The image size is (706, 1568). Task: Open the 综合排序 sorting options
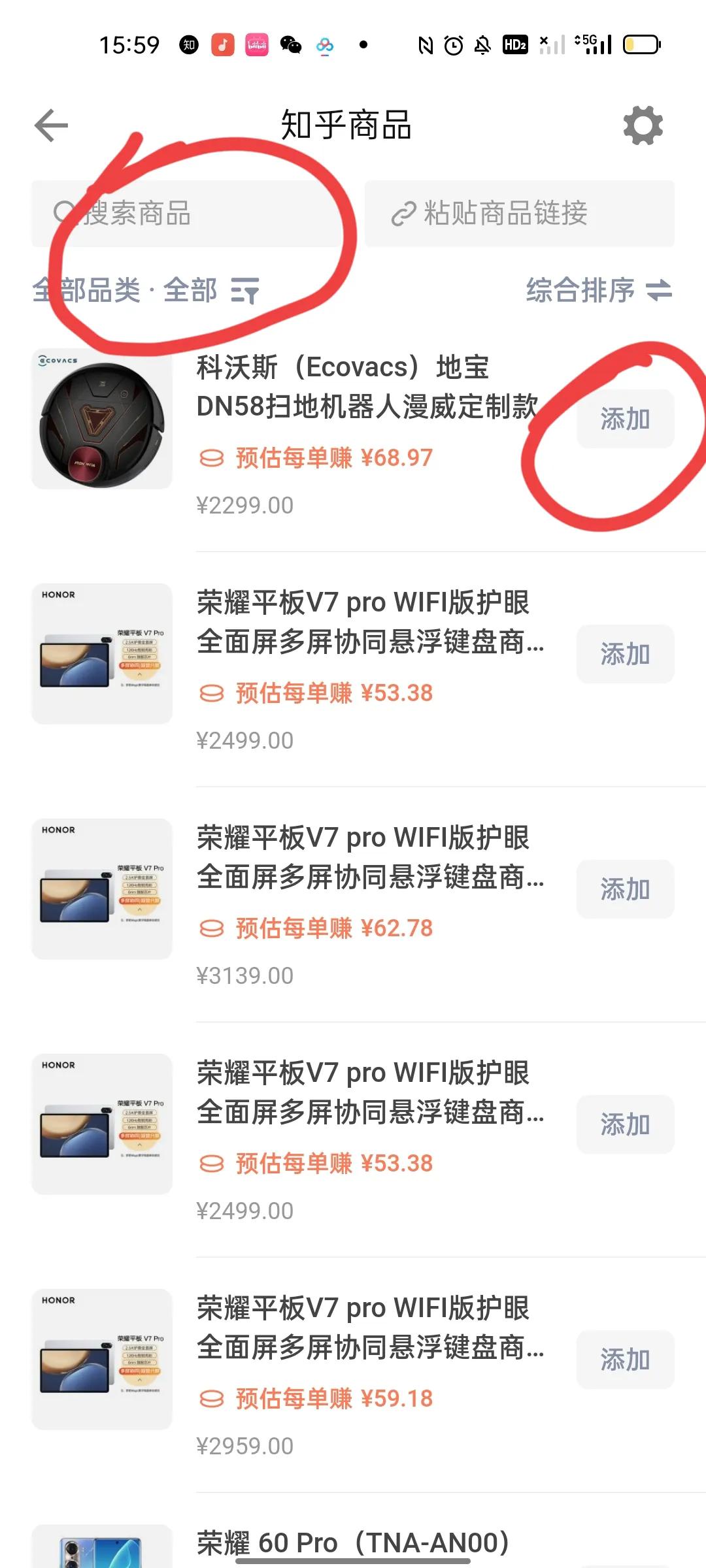[579, 292]
